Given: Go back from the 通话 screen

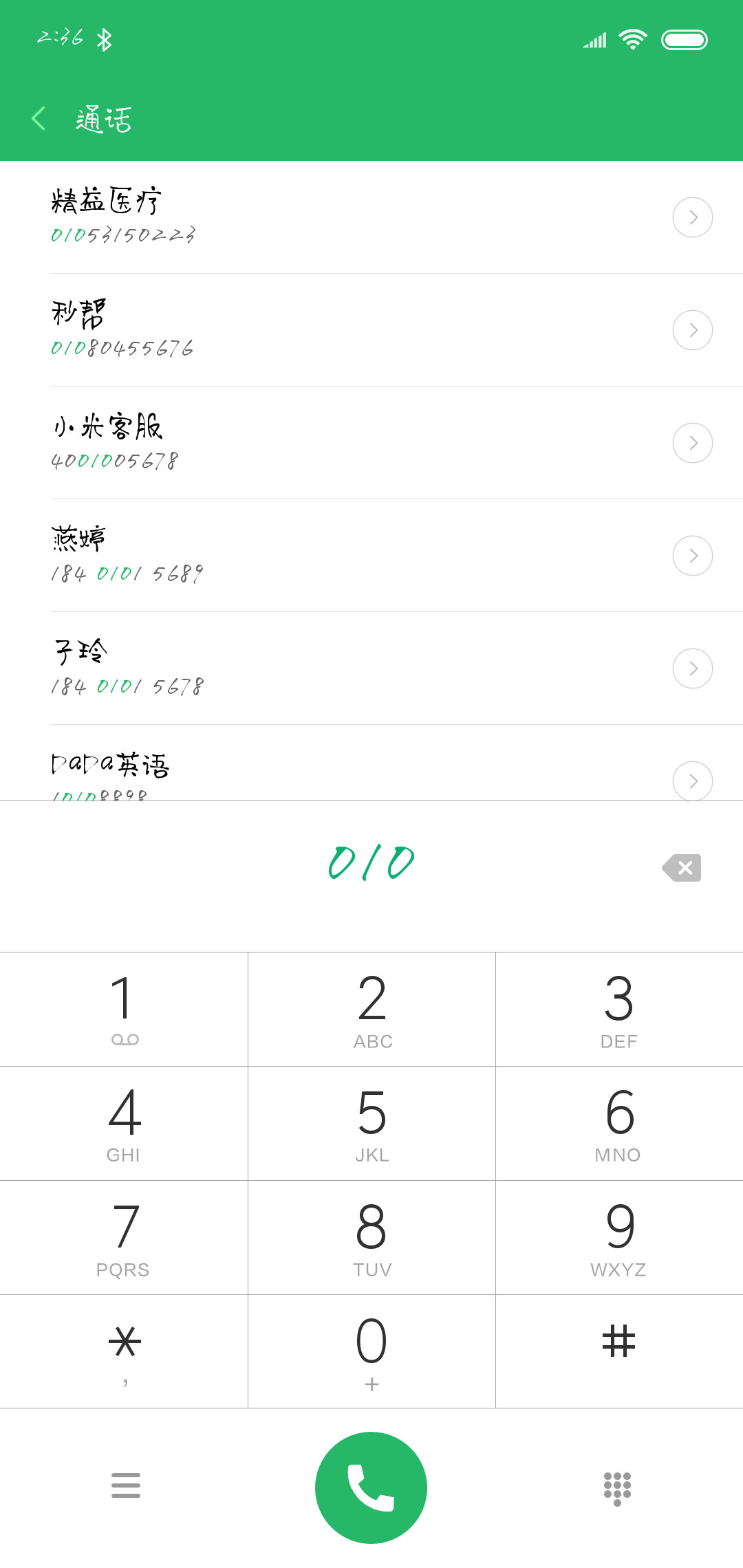Looking at the screenshot, I should tap(39, 118).
